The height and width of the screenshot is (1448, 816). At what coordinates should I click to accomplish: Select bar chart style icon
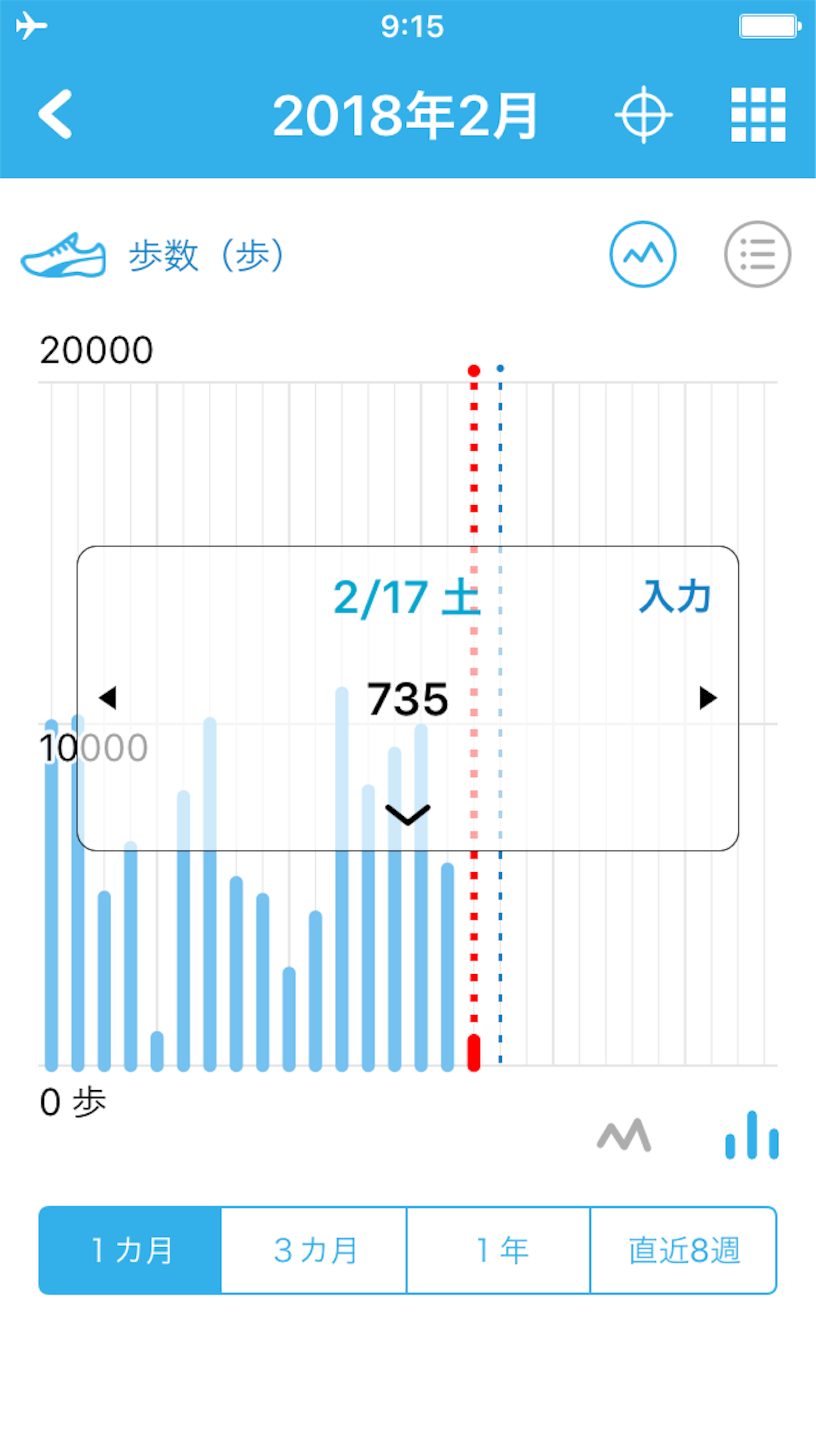point(752,1135)
